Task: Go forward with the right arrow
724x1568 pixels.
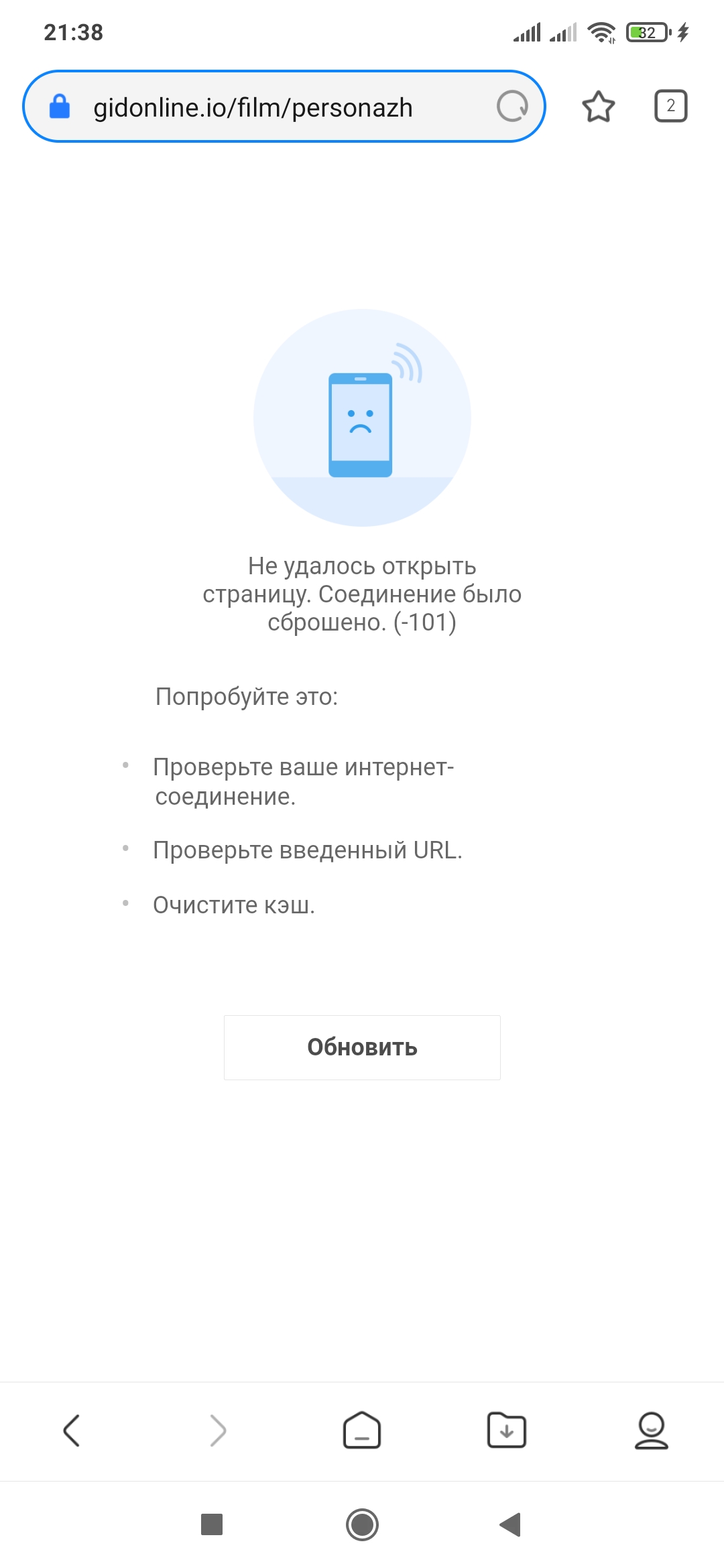Action: 217,1431
